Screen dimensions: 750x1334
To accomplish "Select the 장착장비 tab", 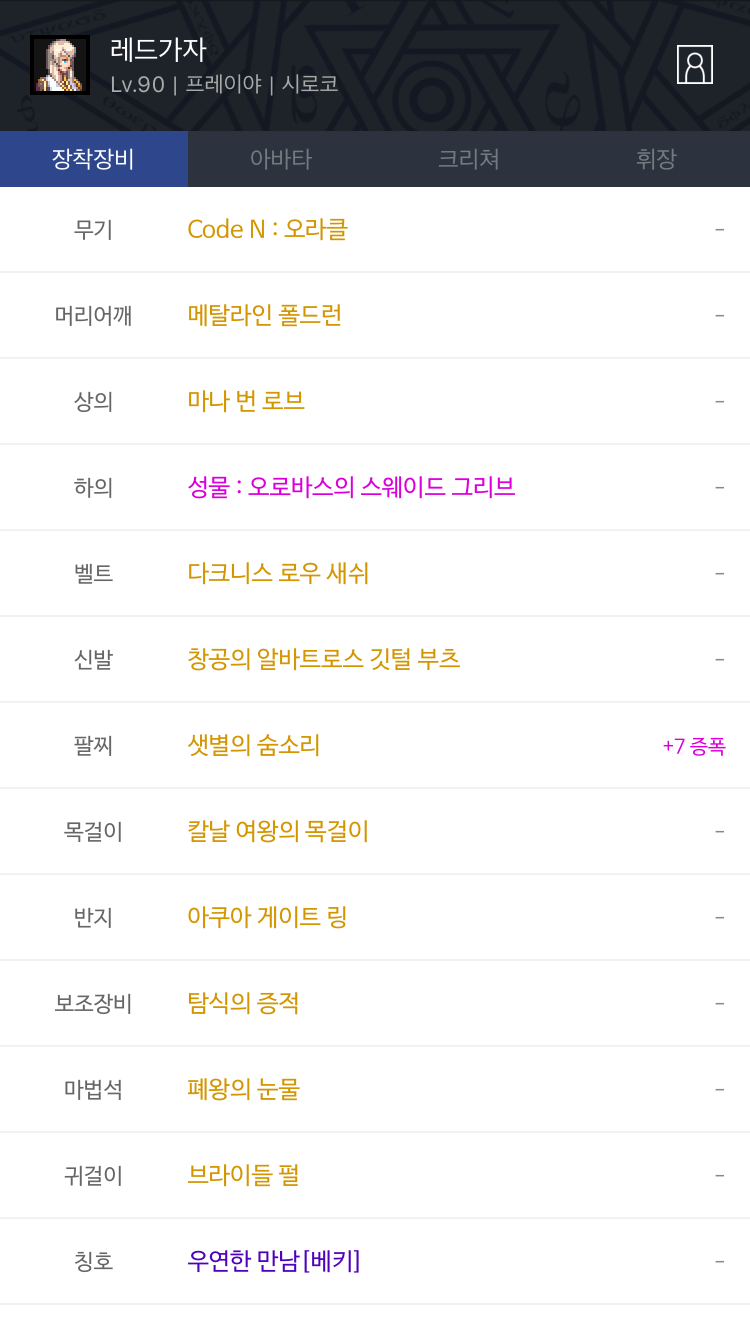I will [x=94, y=159].
